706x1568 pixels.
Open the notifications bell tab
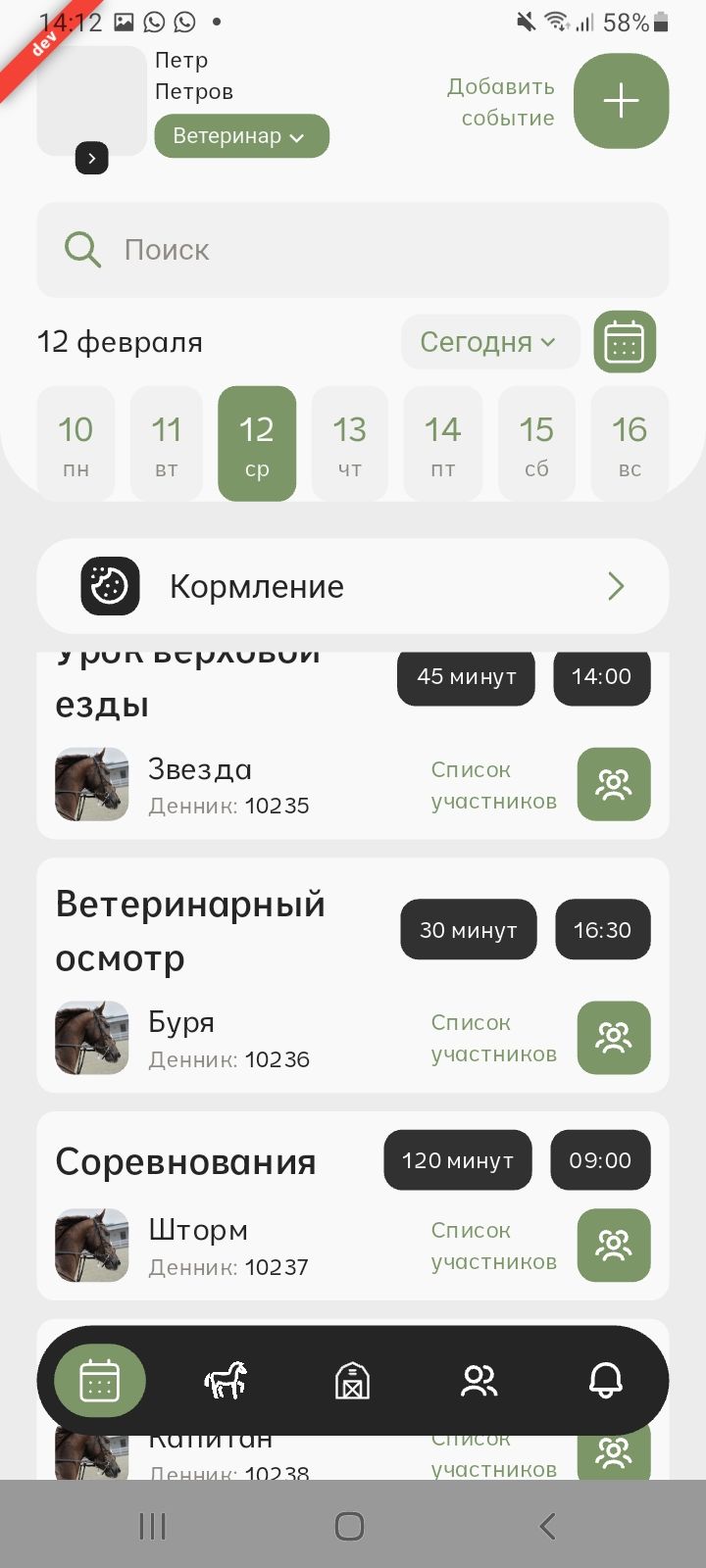click(x=605, y=1381)
